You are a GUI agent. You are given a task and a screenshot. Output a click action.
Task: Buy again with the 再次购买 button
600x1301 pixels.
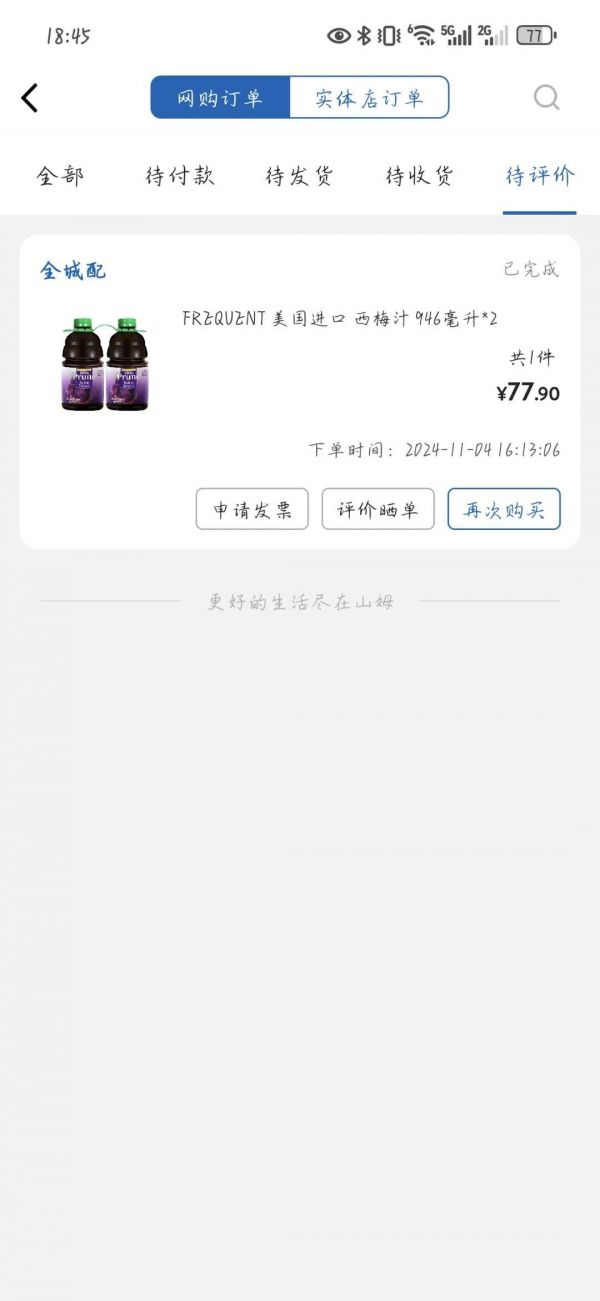tap(504, 509)
